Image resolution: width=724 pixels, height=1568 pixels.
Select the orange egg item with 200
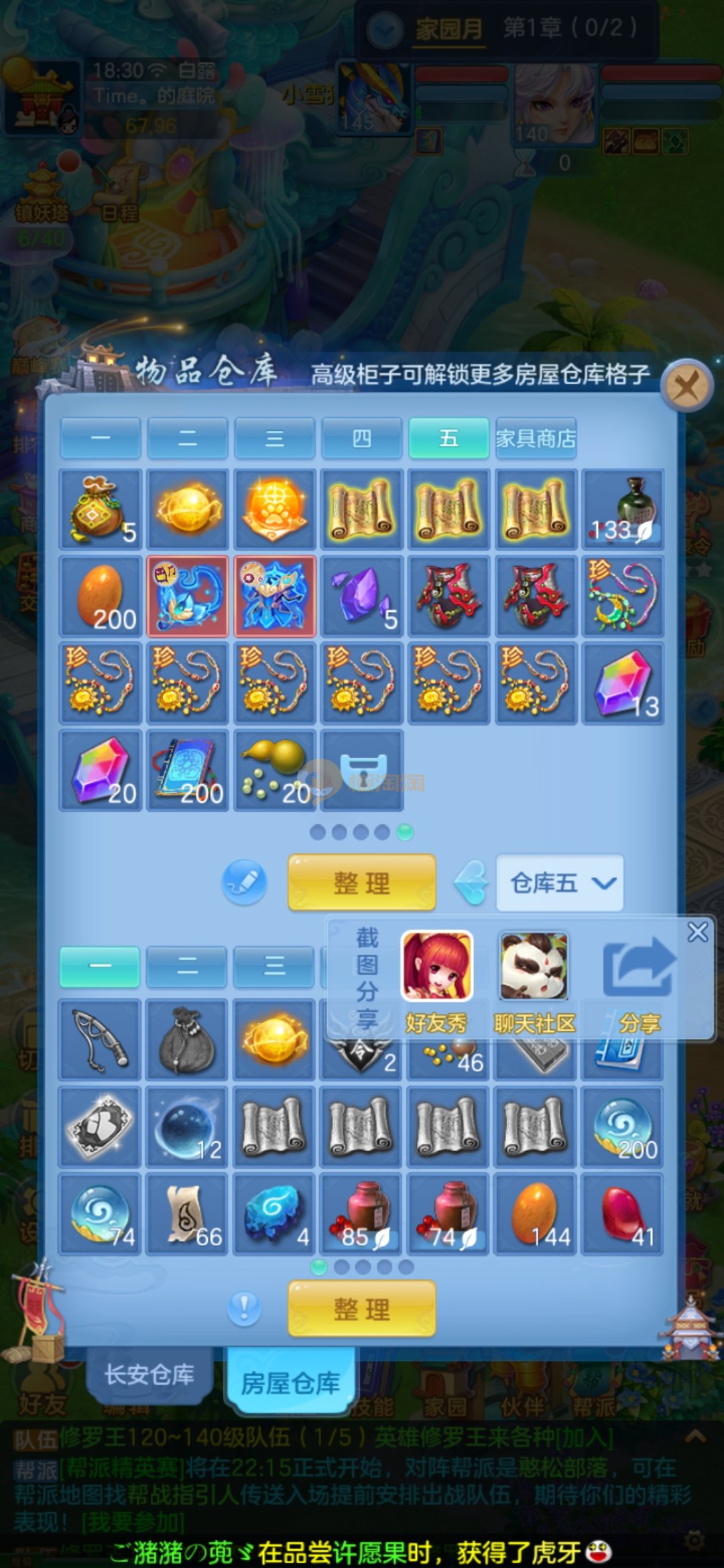tap(101, 596)
